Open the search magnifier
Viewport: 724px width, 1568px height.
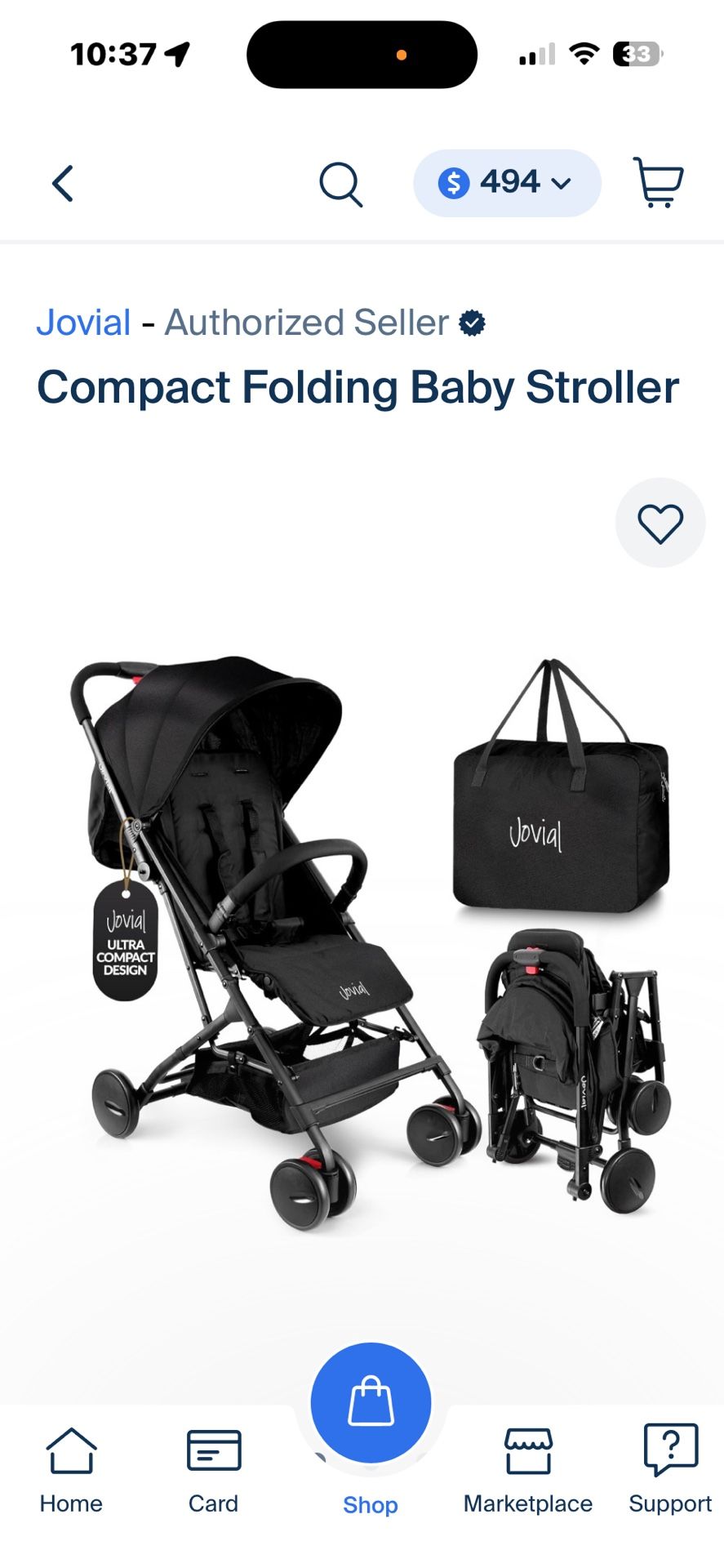(x=340, y=184)
